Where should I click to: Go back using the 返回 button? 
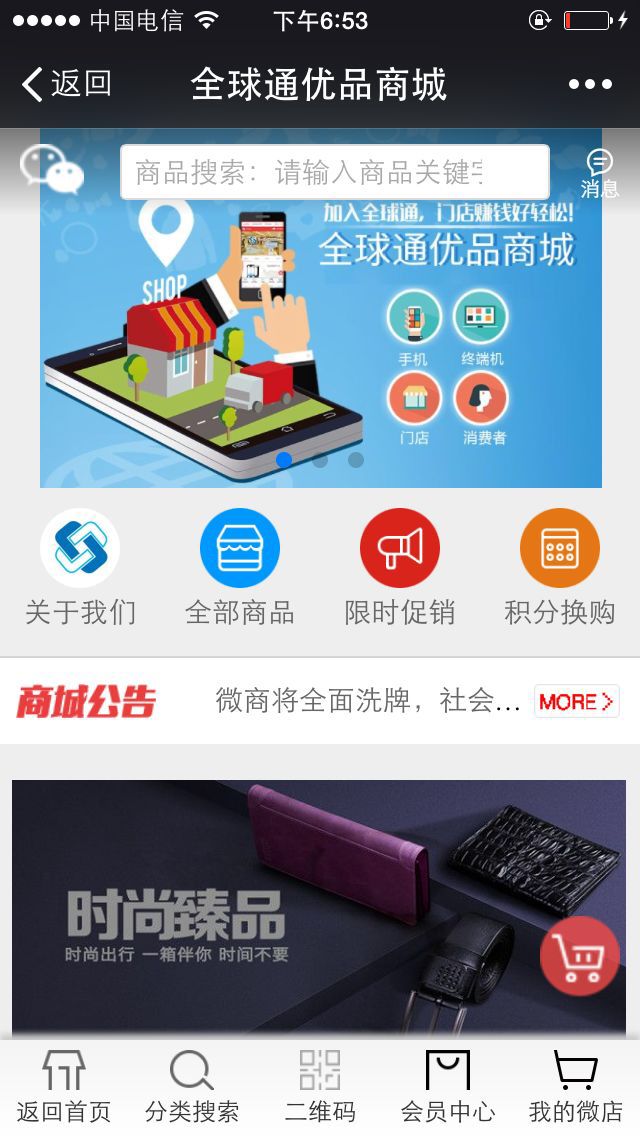[67, 84]
